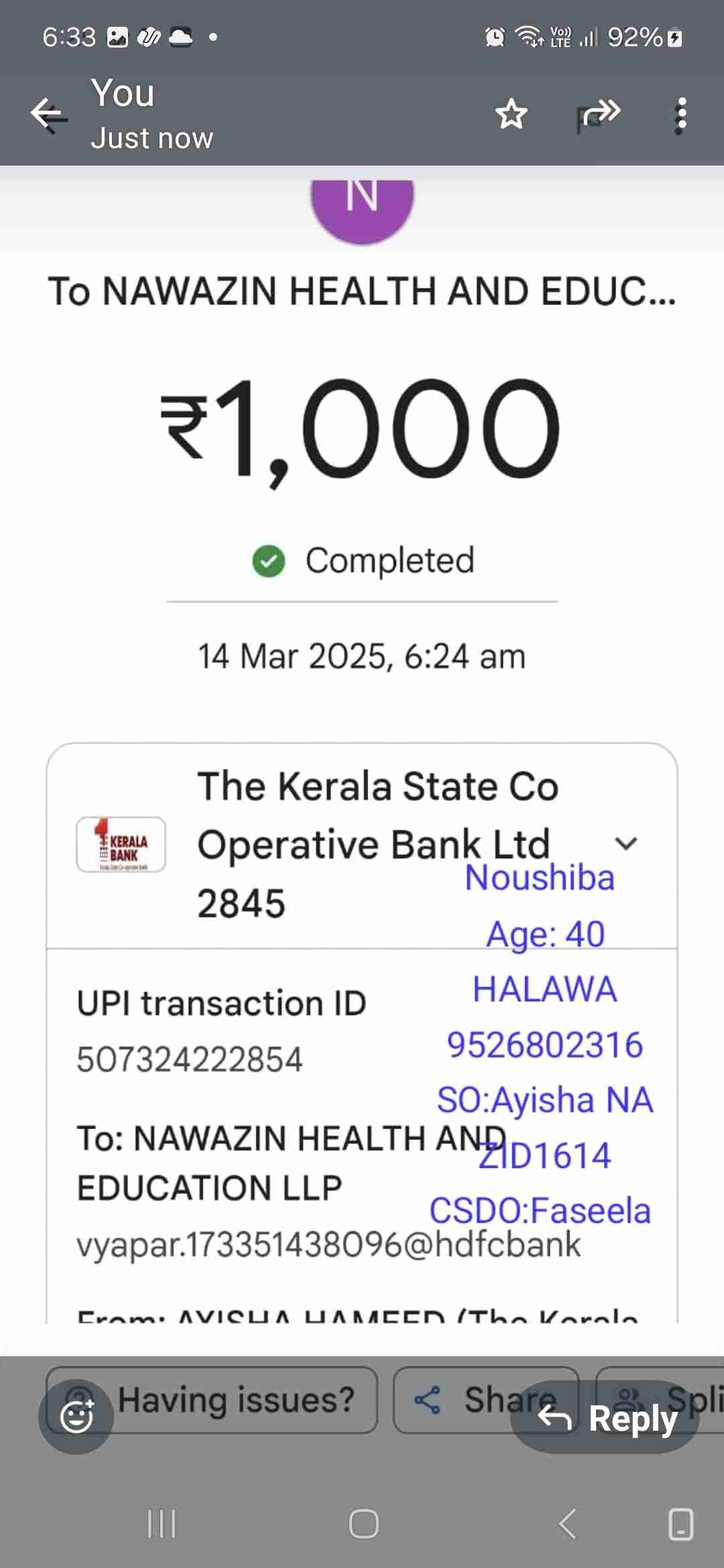Image resolution: width=724 pixels, height=1568 pixels.
Task: Tap the system home button
Action: pos(363,1524)
